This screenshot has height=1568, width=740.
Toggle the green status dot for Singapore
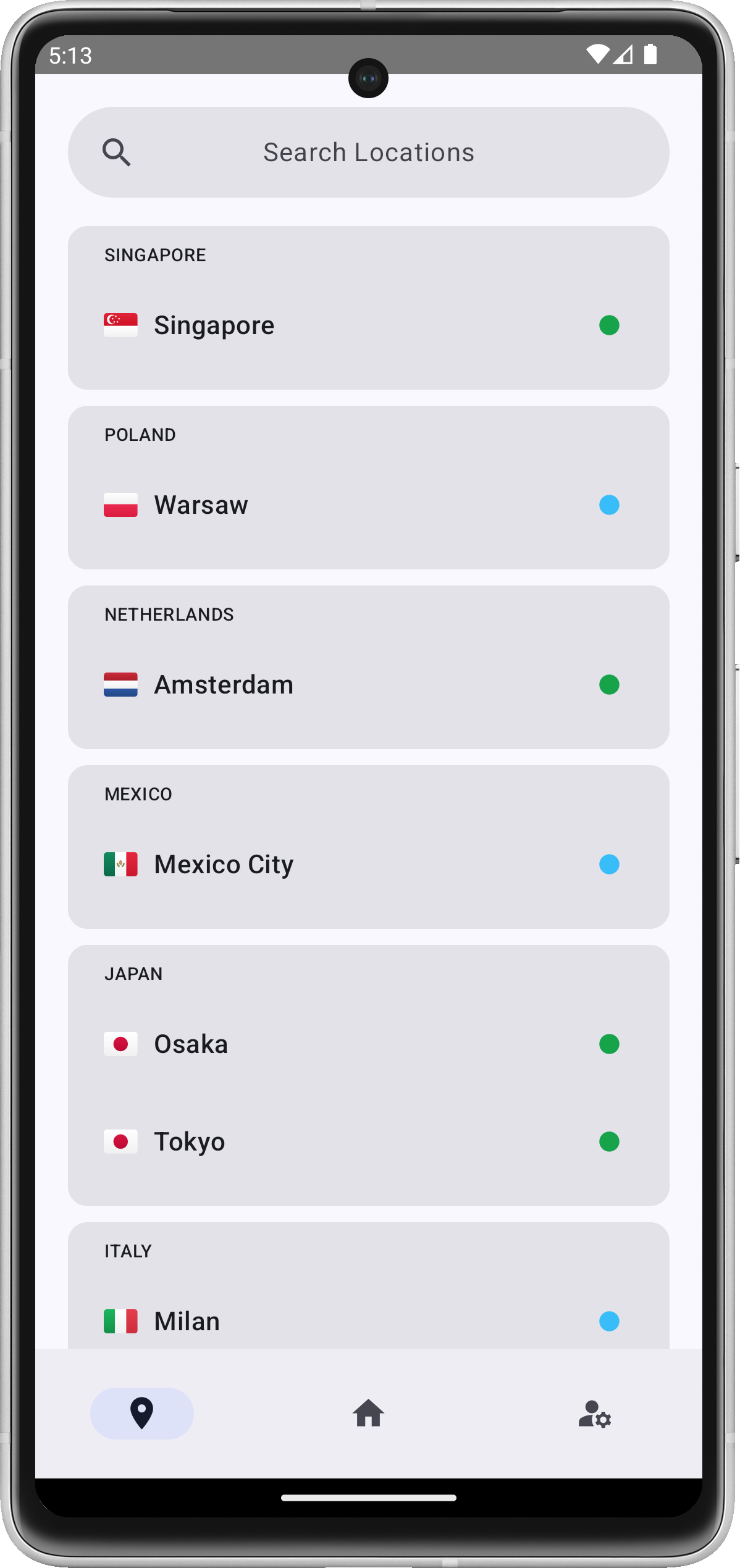610,325
